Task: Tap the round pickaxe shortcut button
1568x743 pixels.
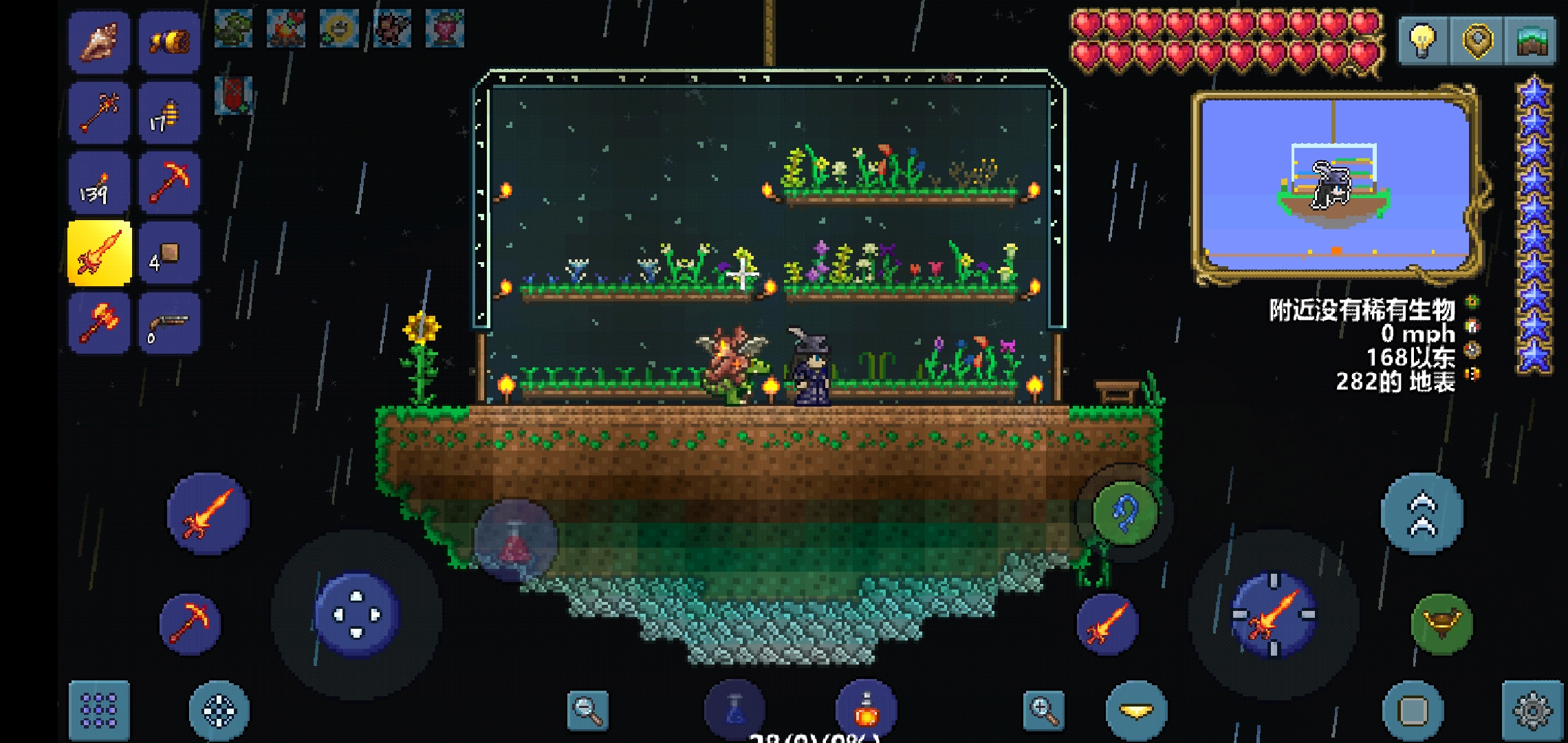Action: tap(190, 624)
